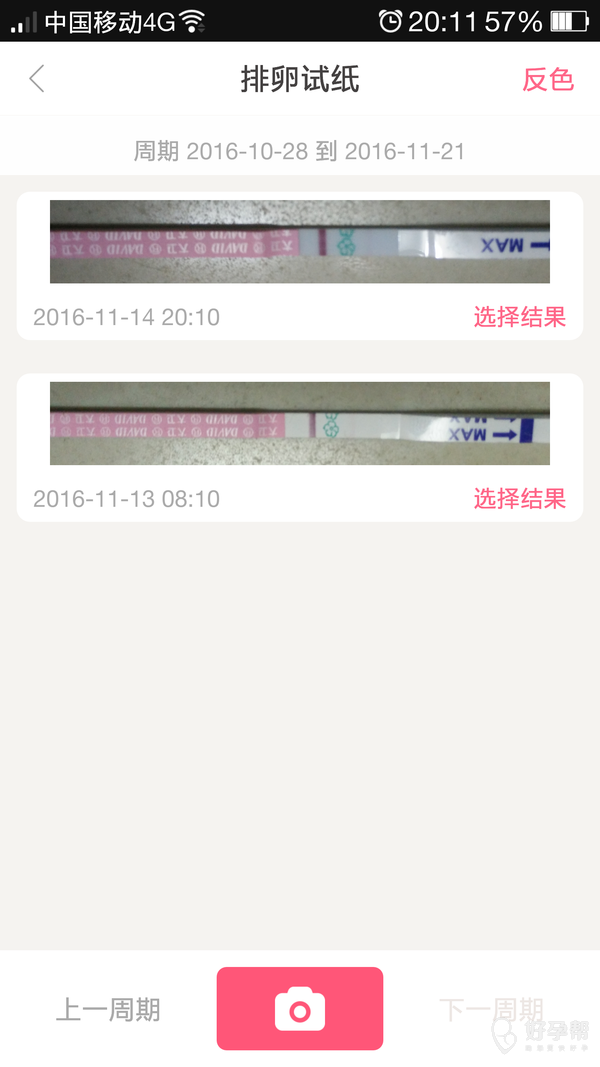Go to 下一周期 next cycle
600x1067 pixels.
[x=491, y=1010]
